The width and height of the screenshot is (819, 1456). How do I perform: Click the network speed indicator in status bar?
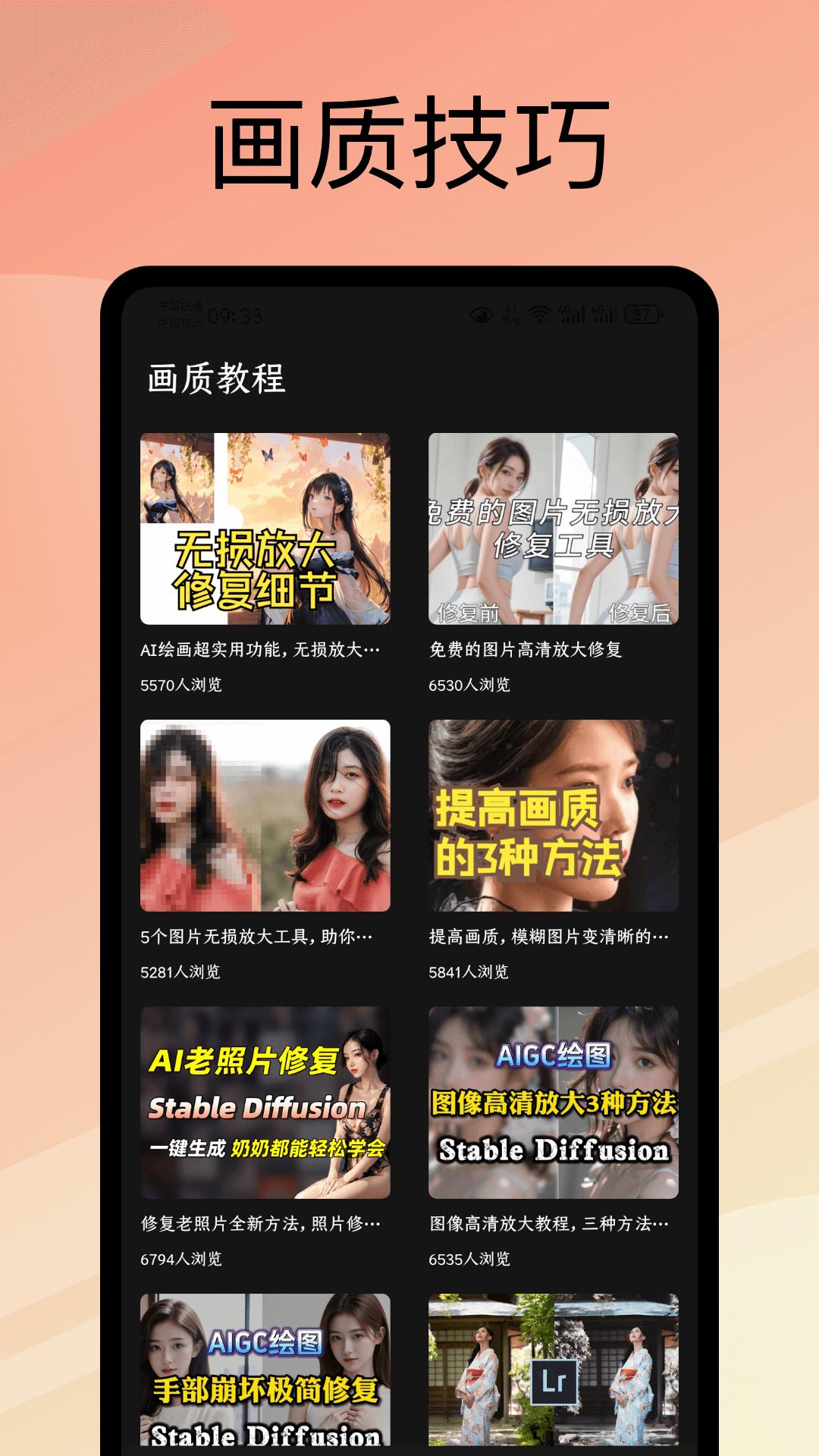(x=510, y=314)
